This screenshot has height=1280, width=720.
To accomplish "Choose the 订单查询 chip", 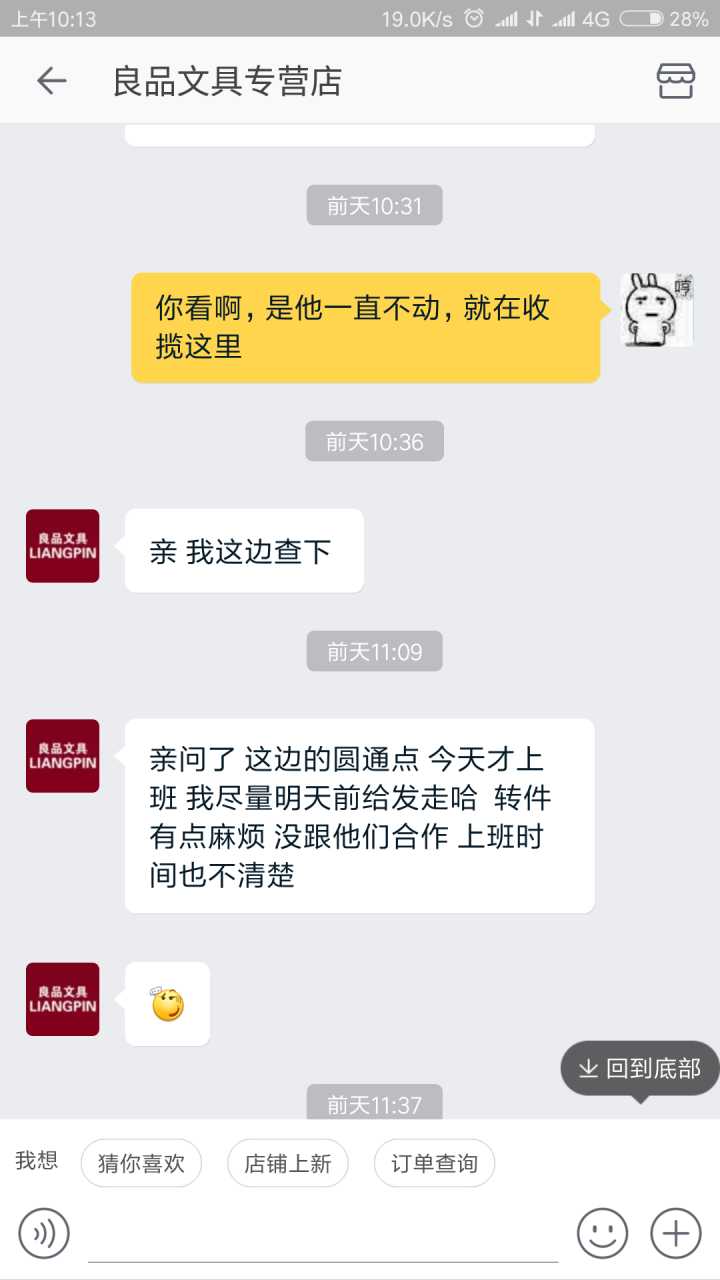I will coord(434,1163).
